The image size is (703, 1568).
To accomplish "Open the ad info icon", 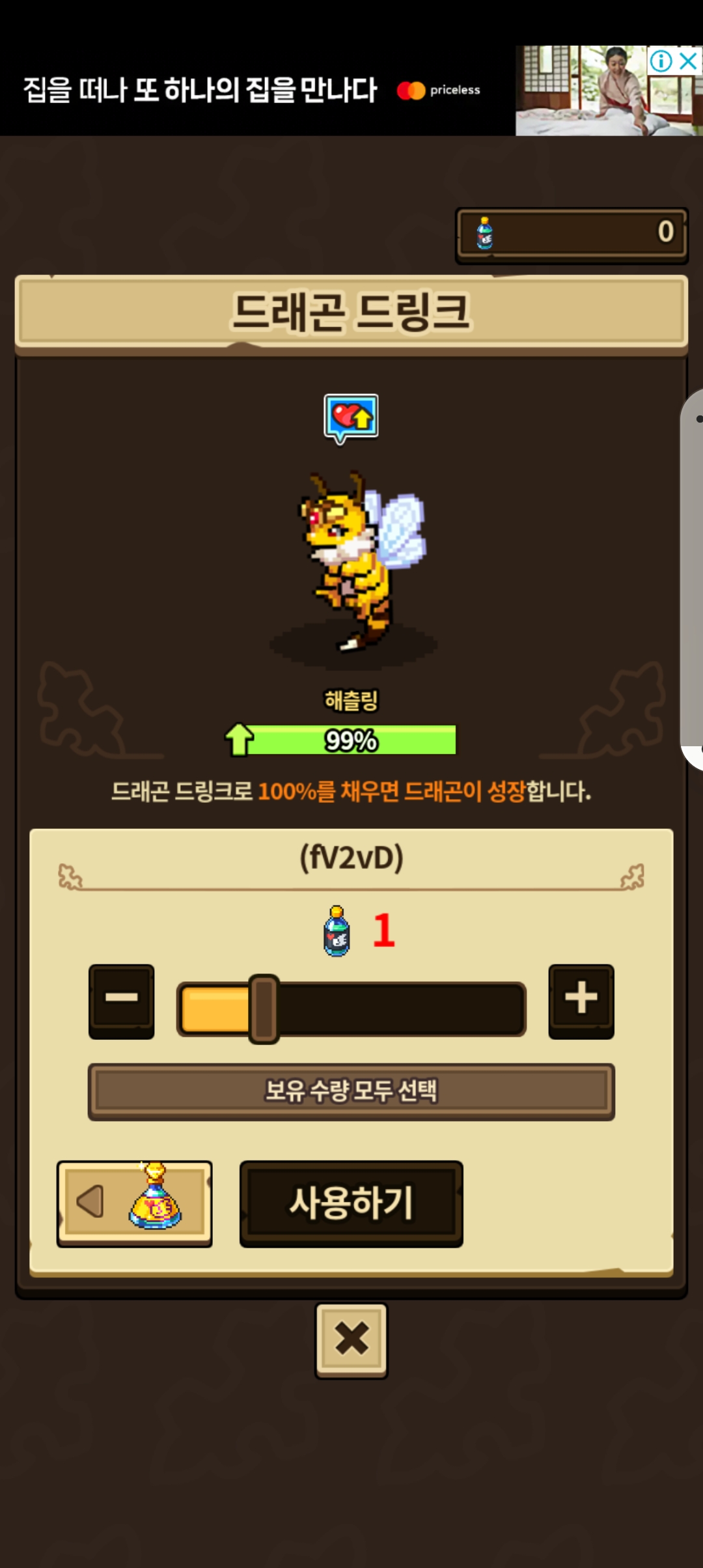I will (661, 61).
